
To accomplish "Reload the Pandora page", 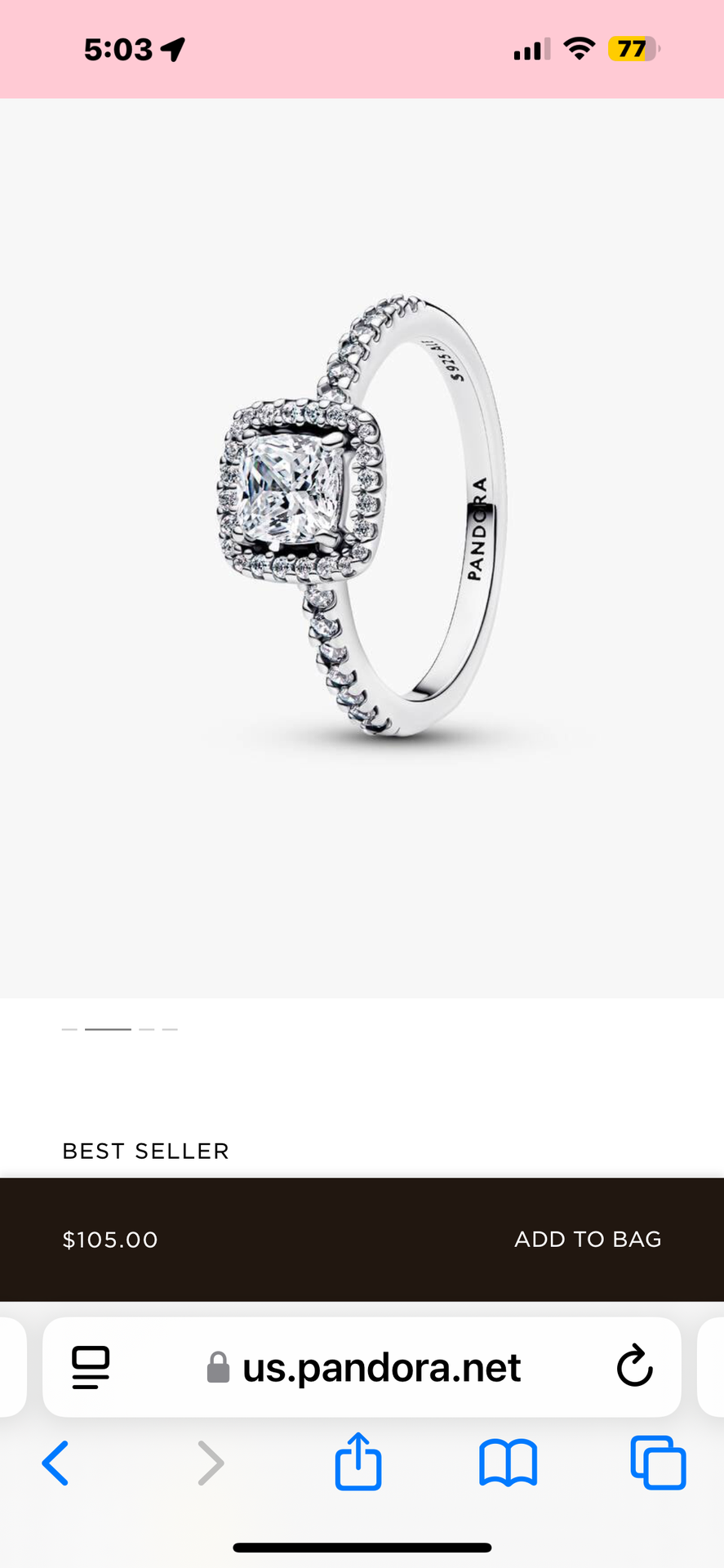I will 634,1367.
